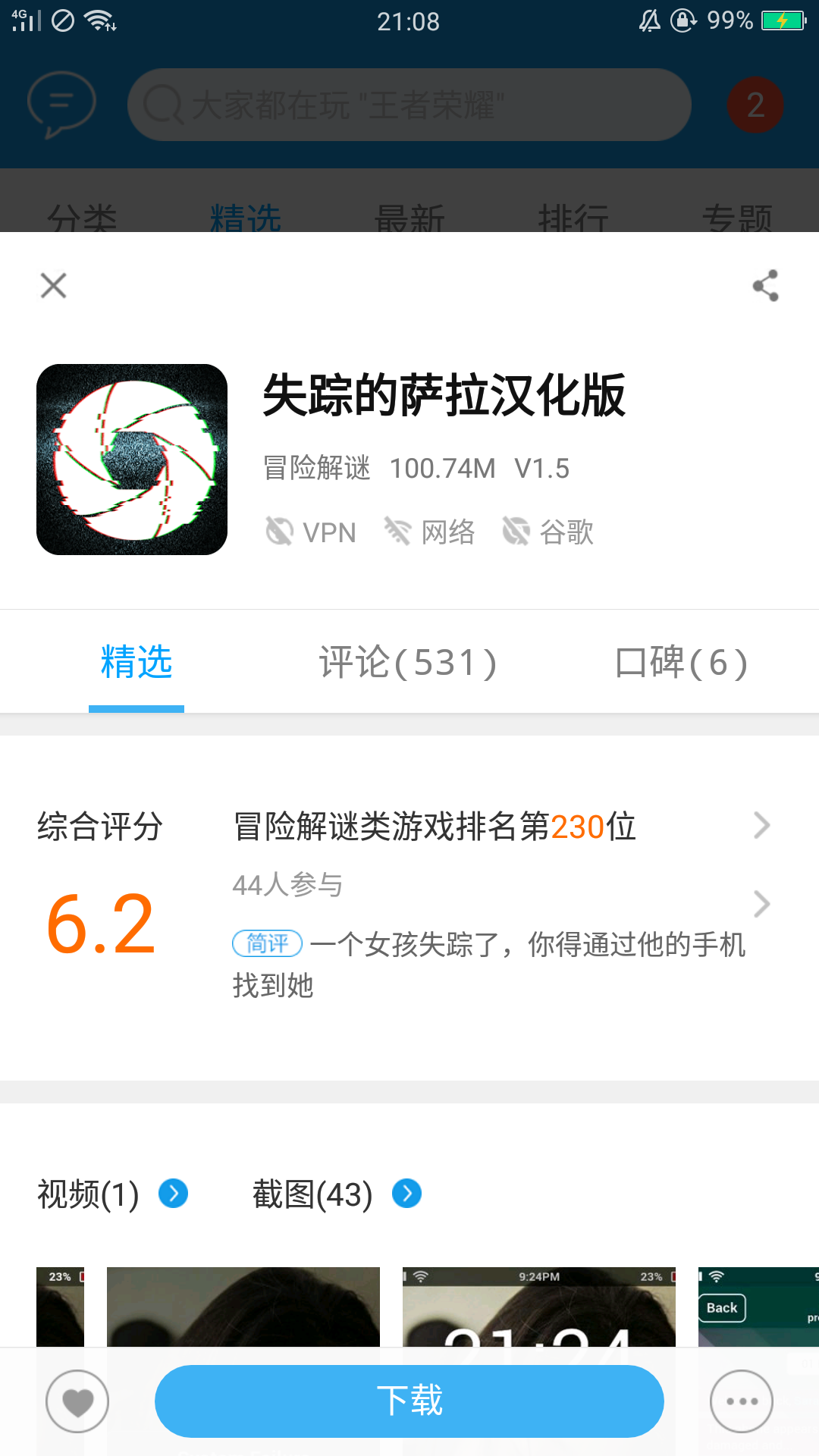
Task: Switch to the 评论(531) tab
Action: tap(408, 663)
